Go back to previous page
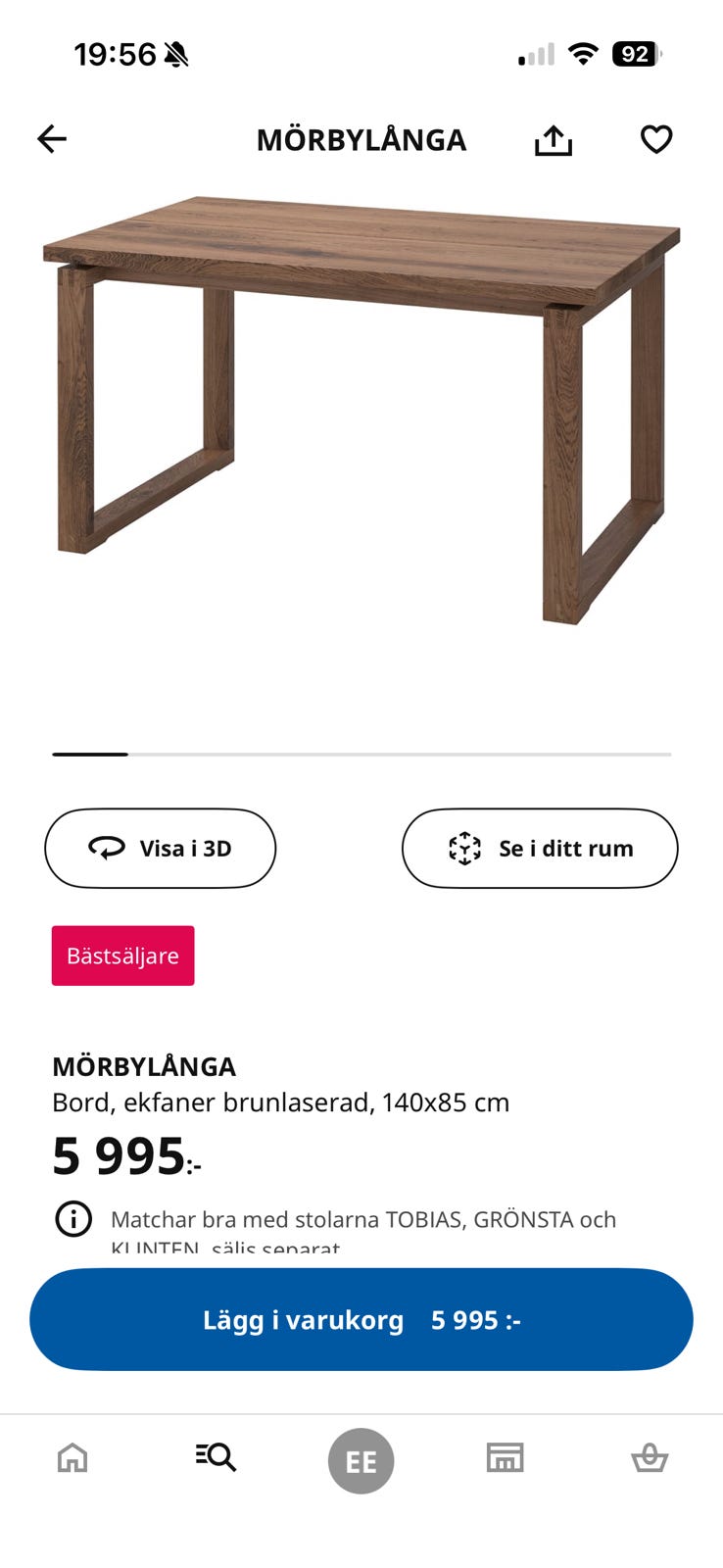 coord(52,139)
